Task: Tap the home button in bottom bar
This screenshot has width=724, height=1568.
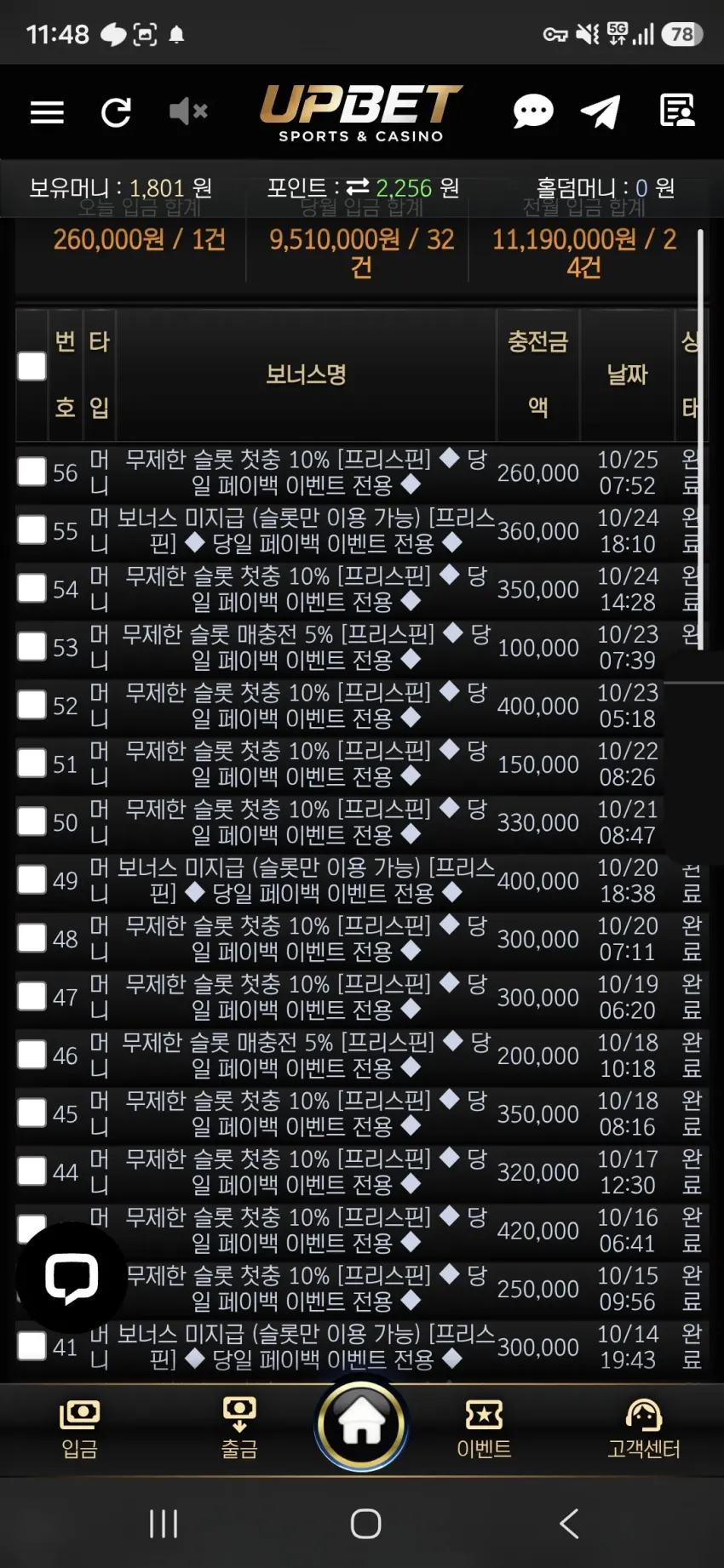Action: click(361, 1425)
